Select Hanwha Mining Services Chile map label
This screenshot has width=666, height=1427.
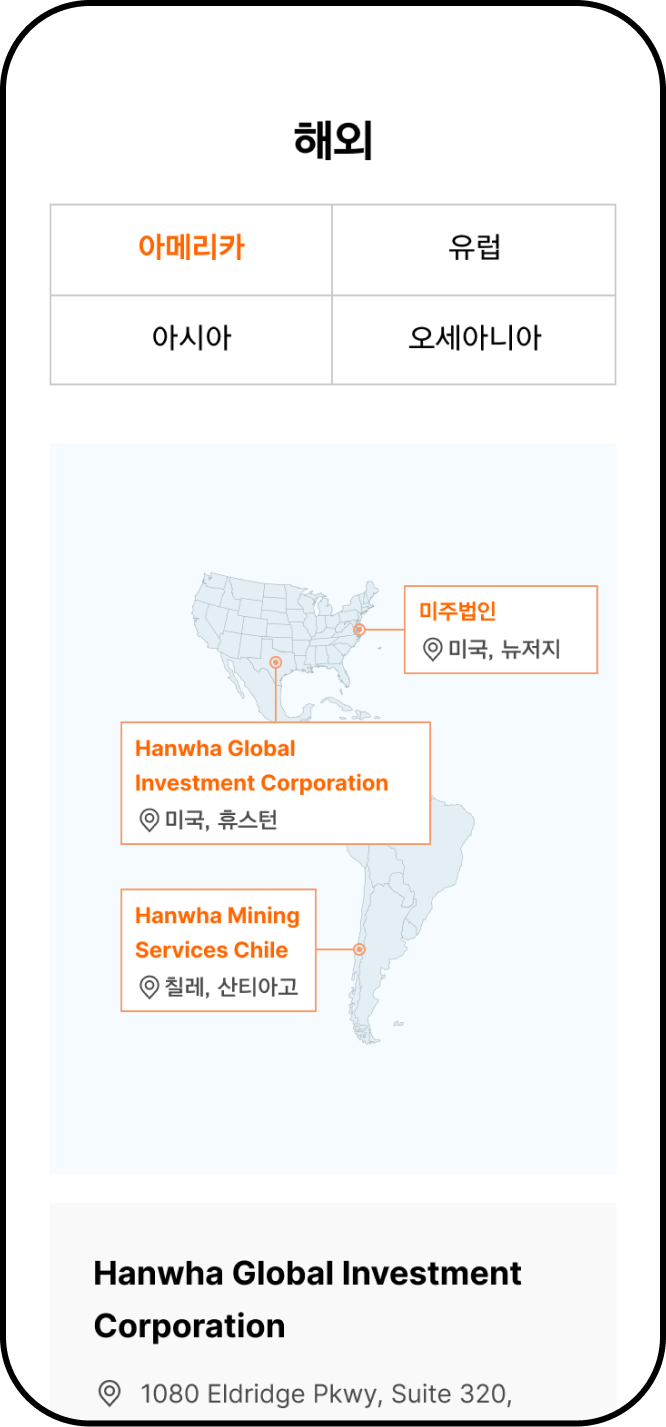(218, 950)
